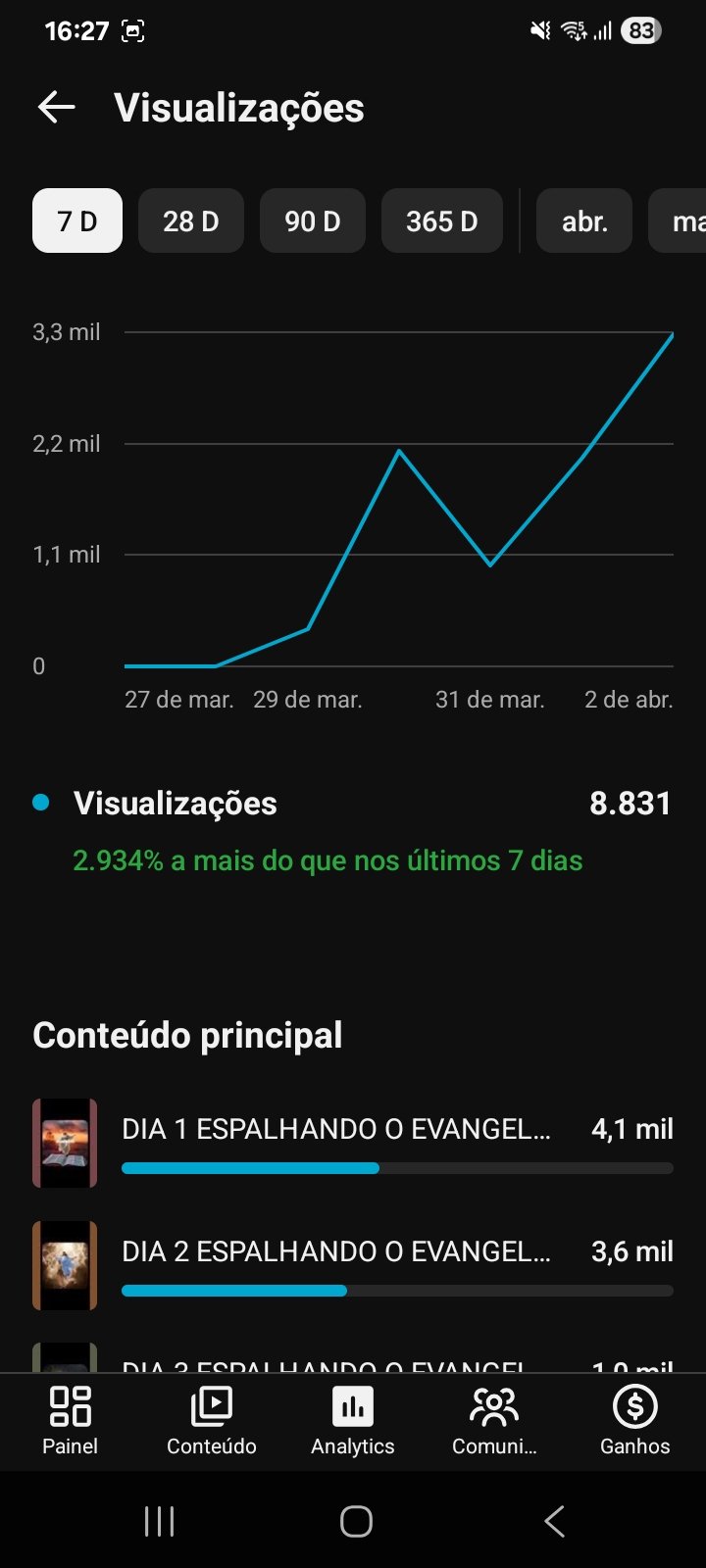Open the Comunidade tab
The height and width of the screenshot is (1568, 706).
pyautogui.click(x=494, y=1420)
